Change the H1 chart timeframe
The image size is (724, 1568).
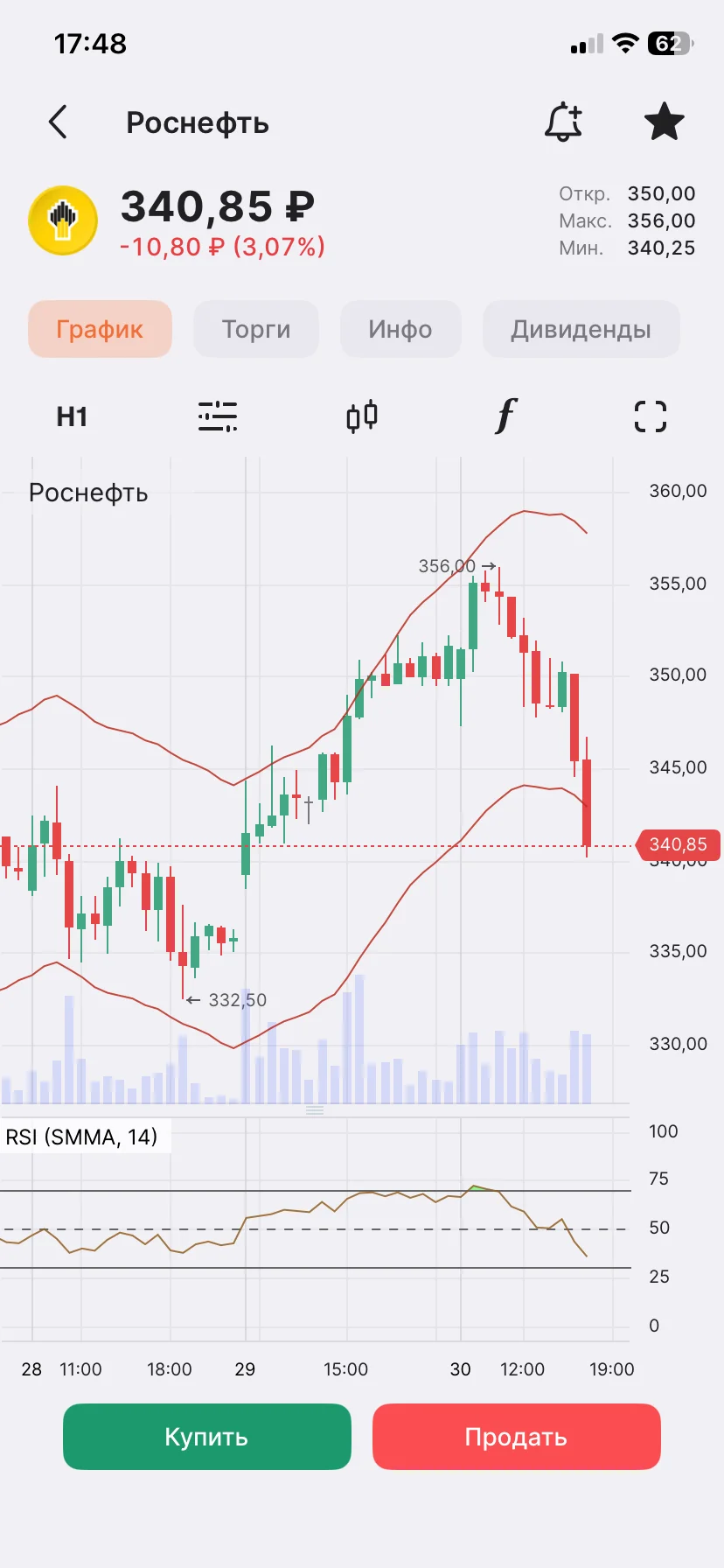[x=72, y=416]
